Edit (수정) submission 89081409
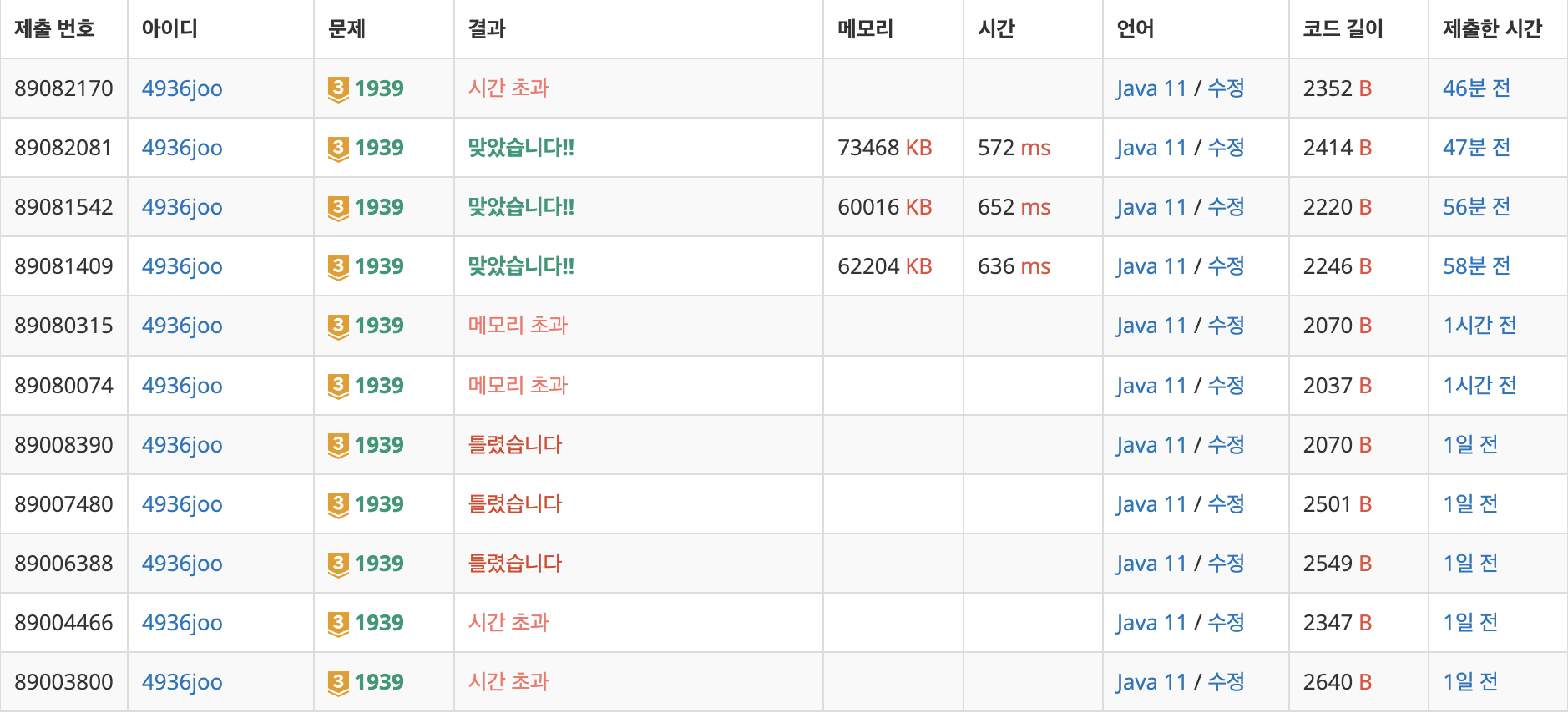 [x=1226, y=266]
